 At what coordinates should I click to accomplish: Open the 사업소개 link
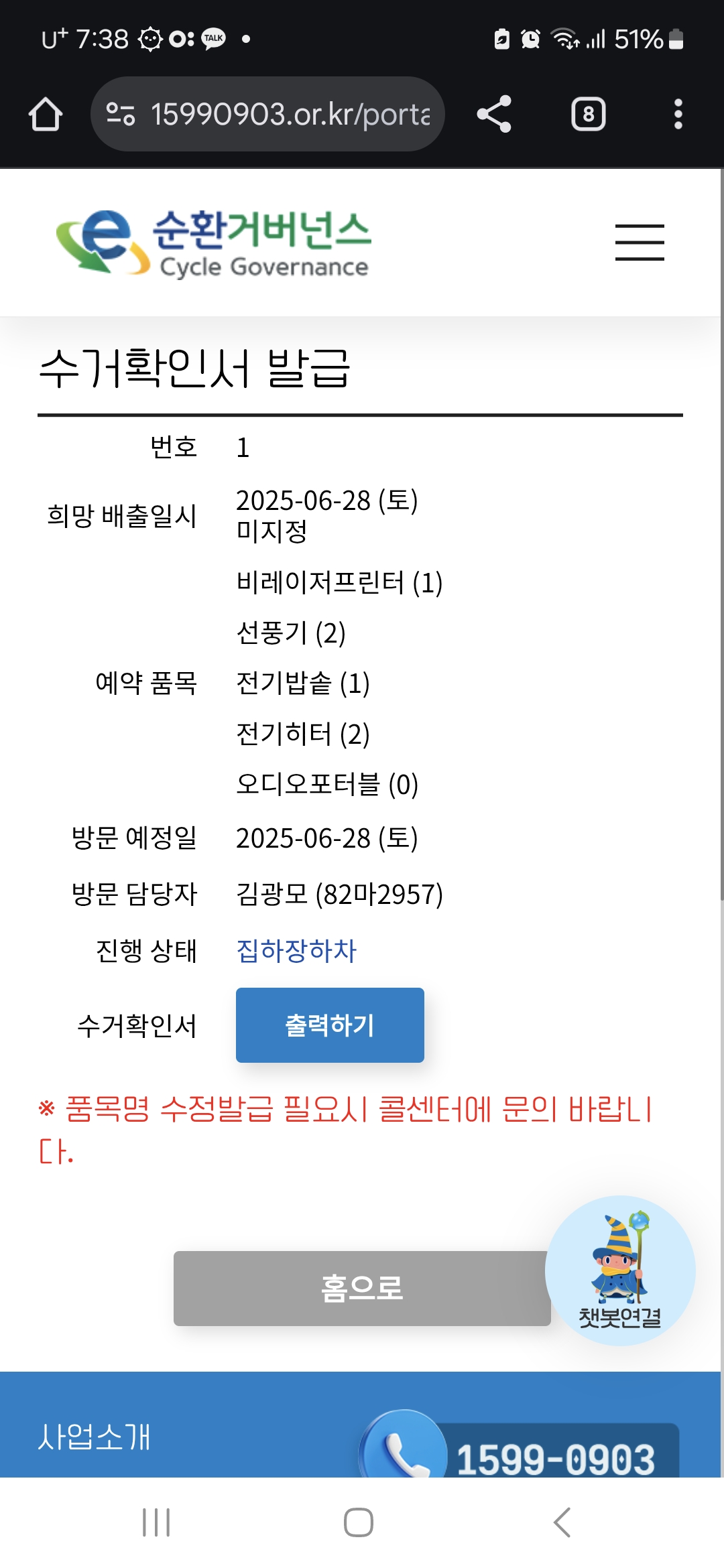point(95,1437)
